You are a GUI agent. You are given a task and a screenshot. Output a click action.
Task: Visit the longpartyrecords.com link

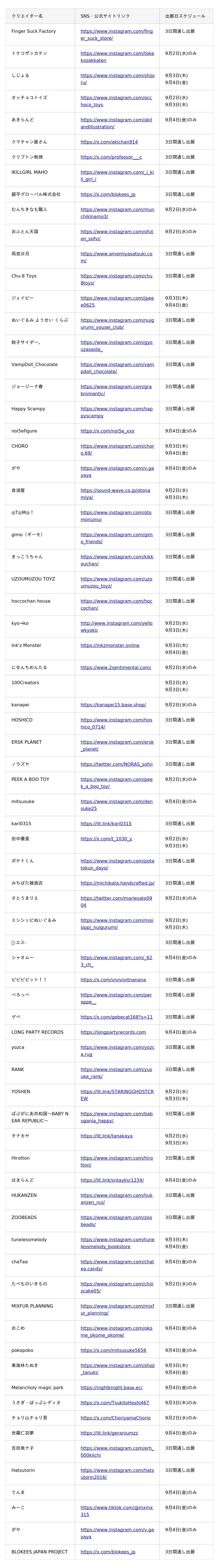pos(113,1032)
